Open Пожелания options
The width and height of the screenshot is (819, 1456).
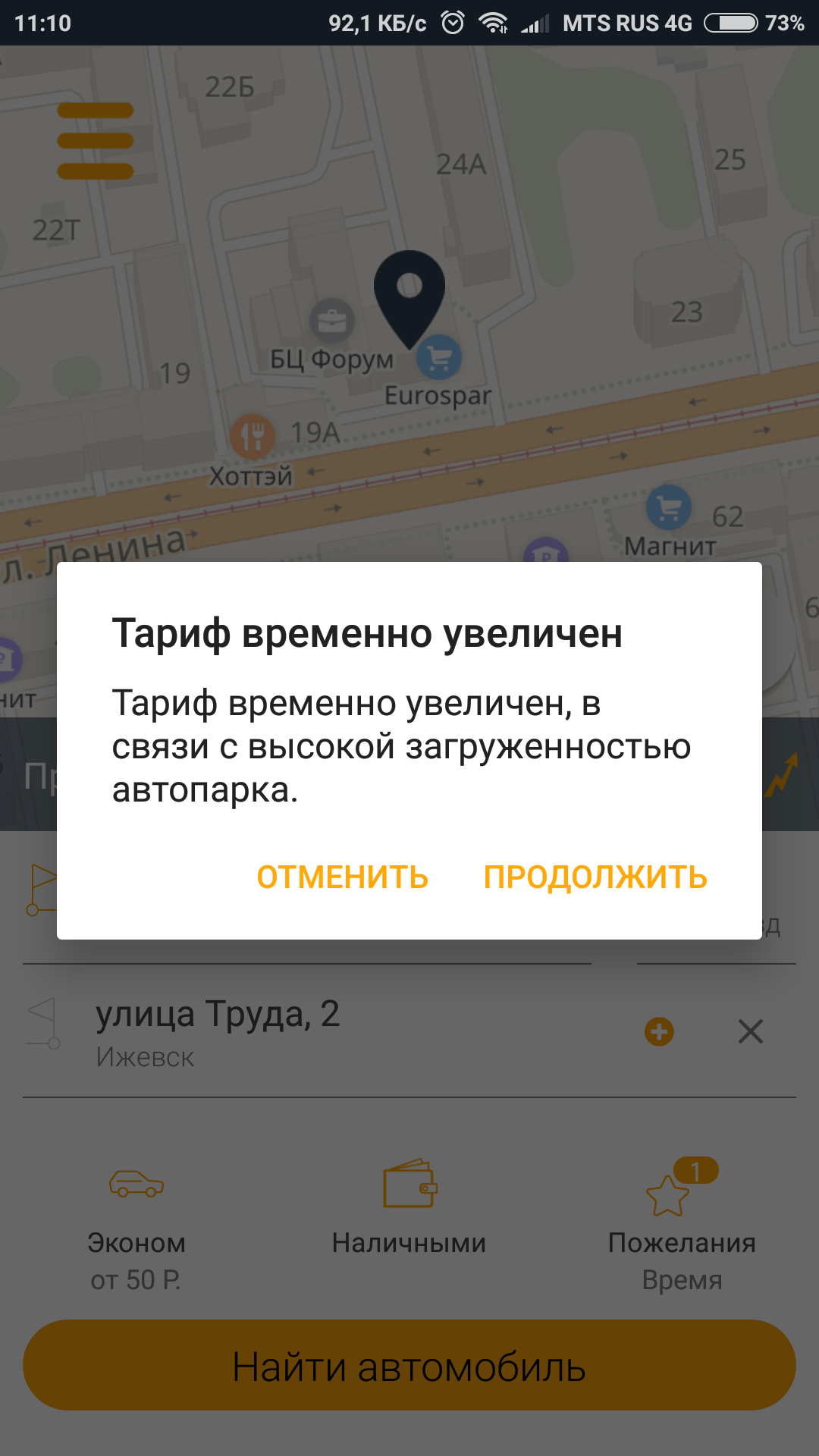click(681, 1225)
